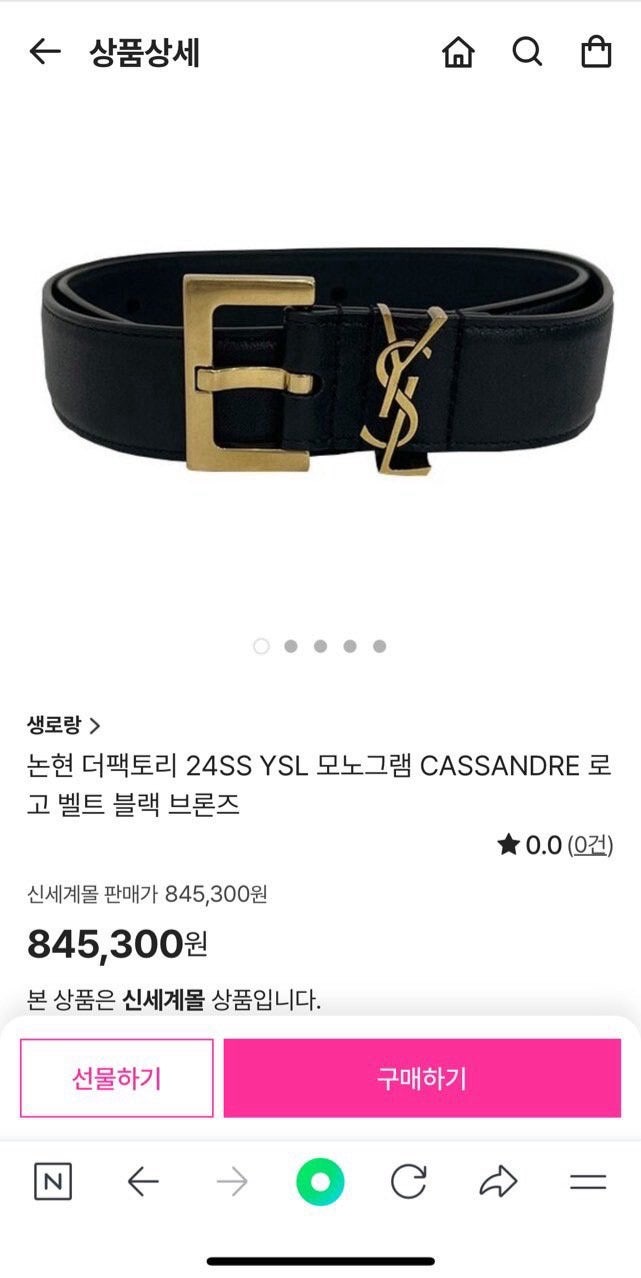Viewport: 641px width, 1278px height.
Task: Reload the current page
Action: click(x=408, y=1183)
